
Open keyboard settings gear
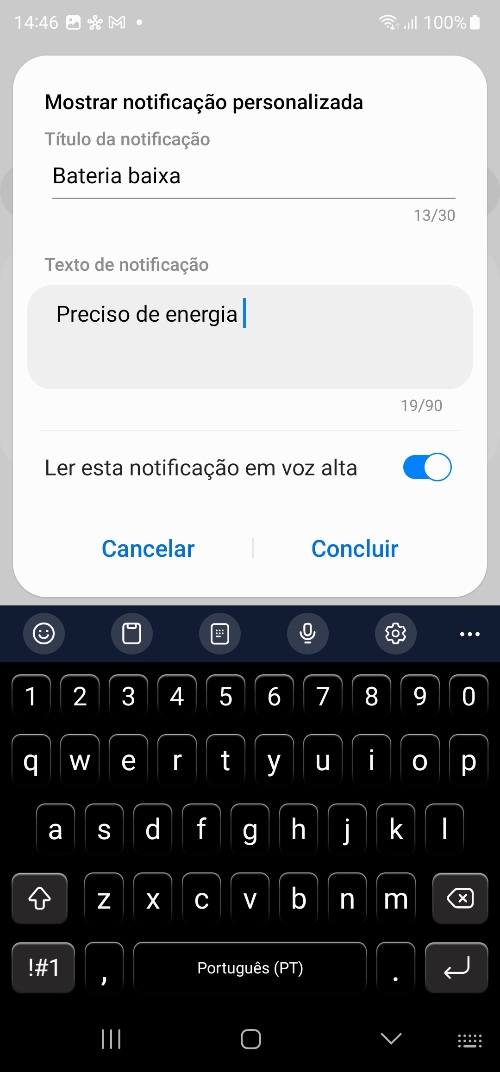click(x=395, y=634)
